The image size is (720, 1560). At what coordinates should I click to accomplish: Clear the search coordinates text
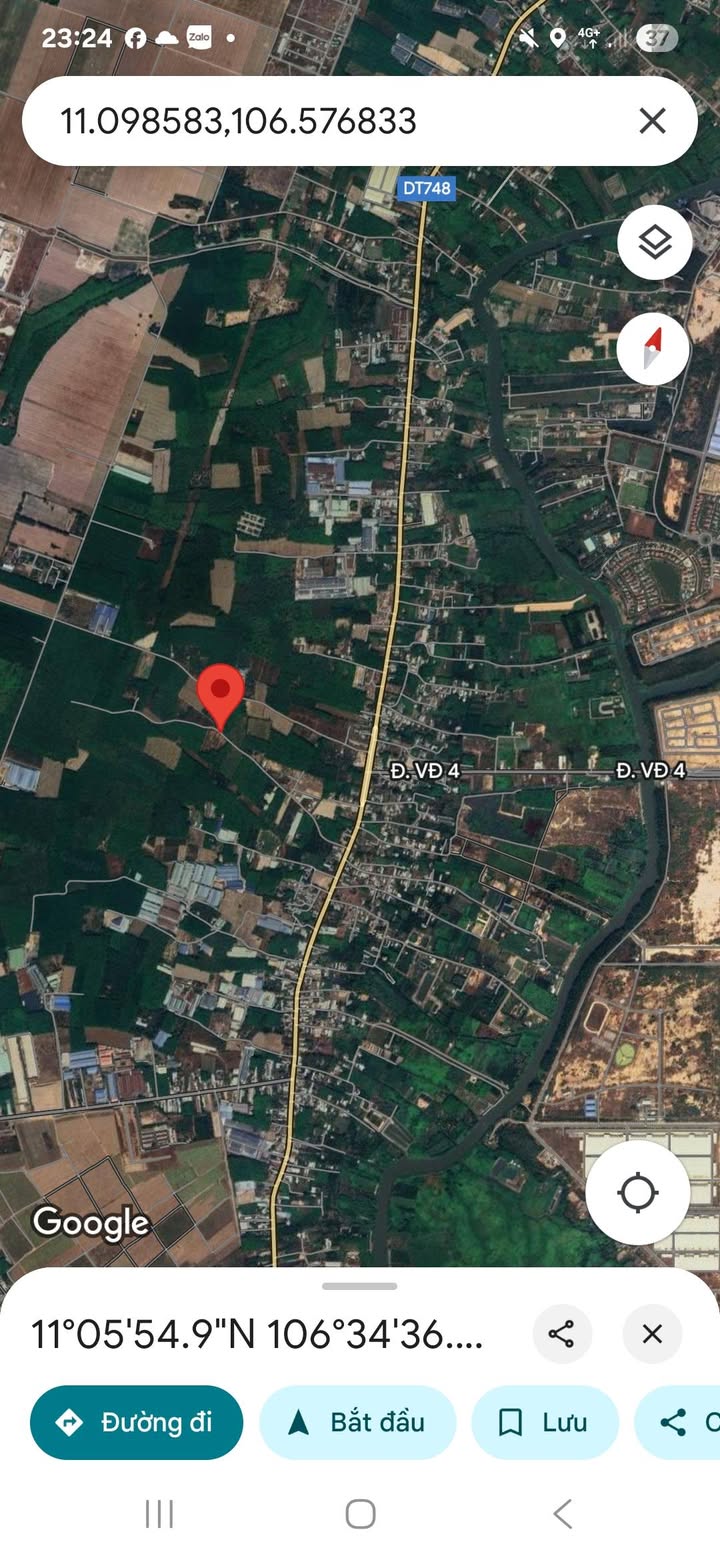(652, 121)
